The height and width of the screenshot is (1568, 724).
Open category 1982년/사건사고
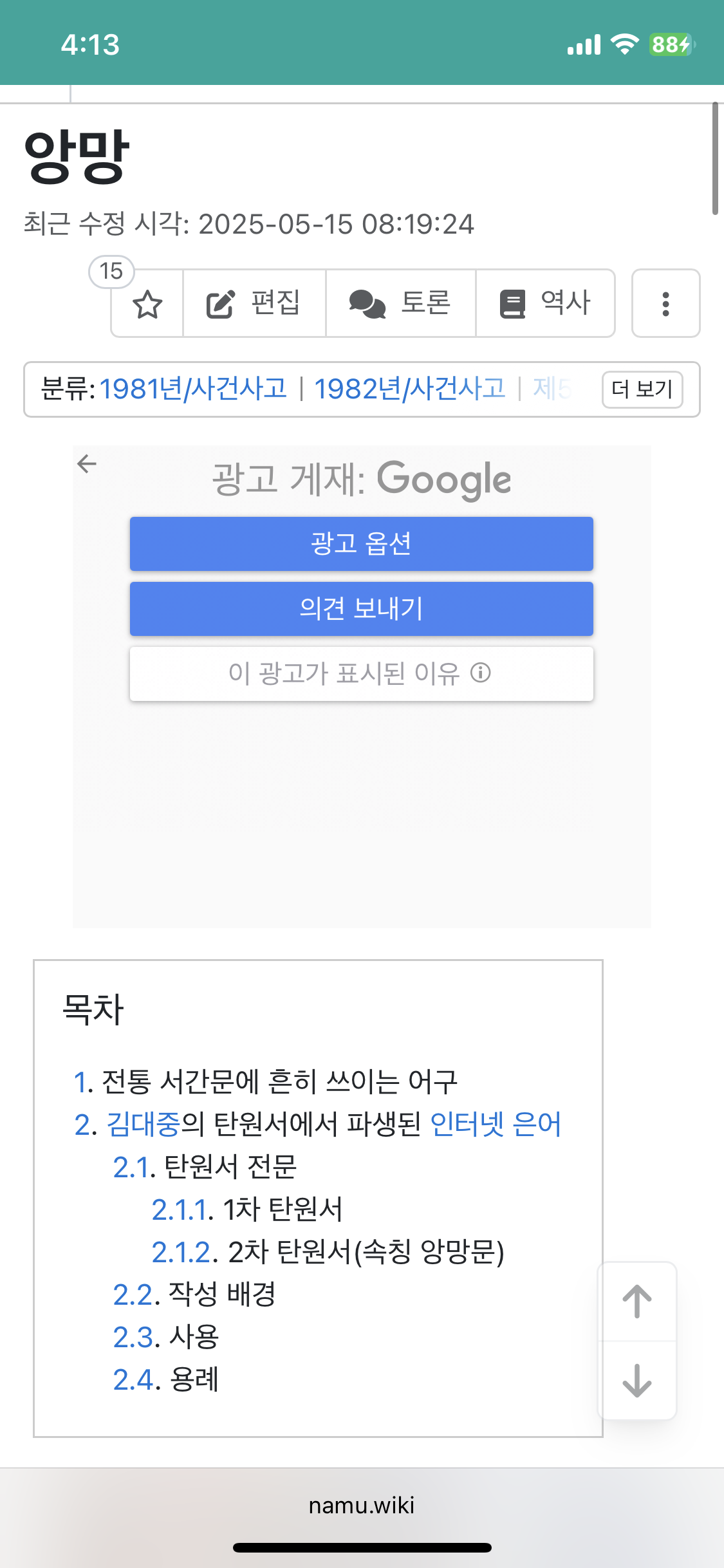coord(410,389)
